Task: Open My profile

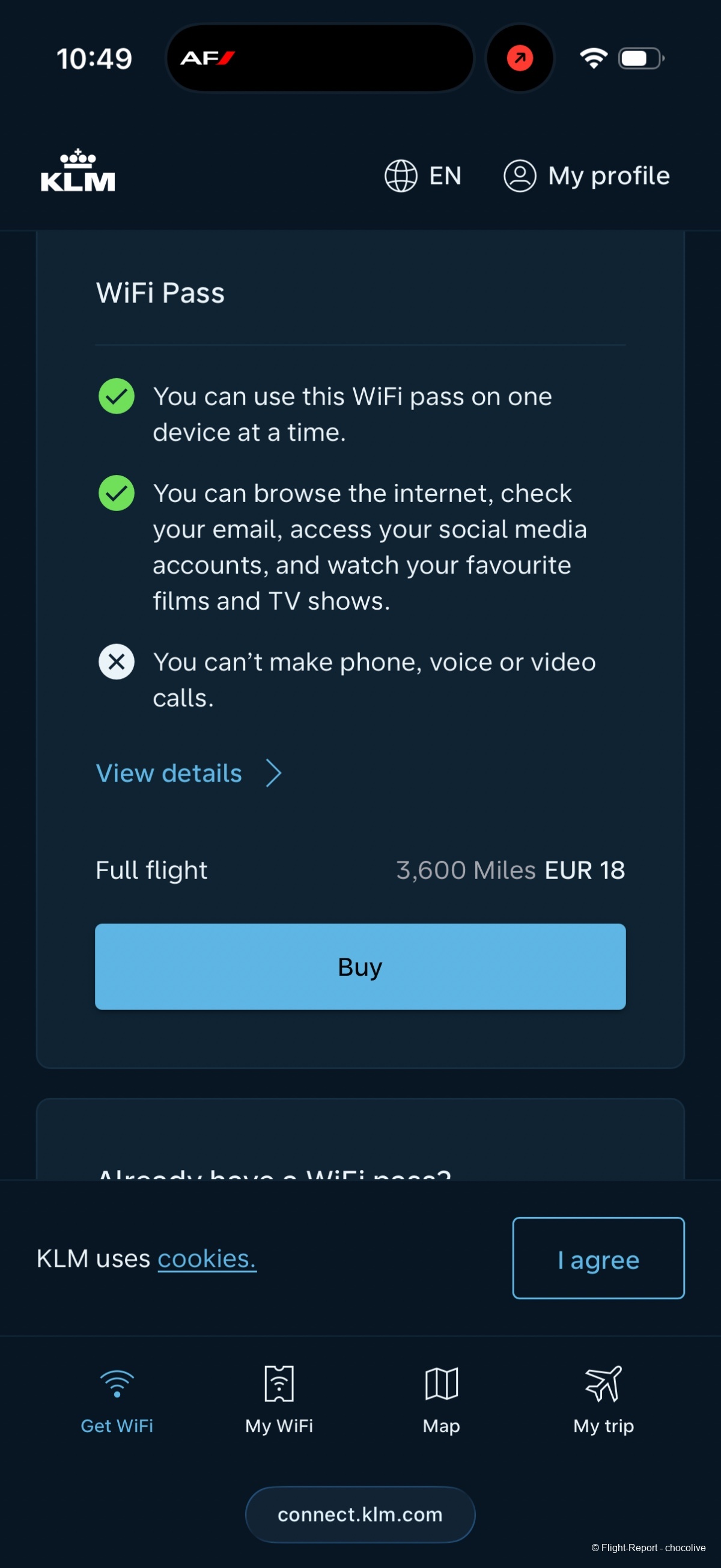Action: [x=586, y=176]
